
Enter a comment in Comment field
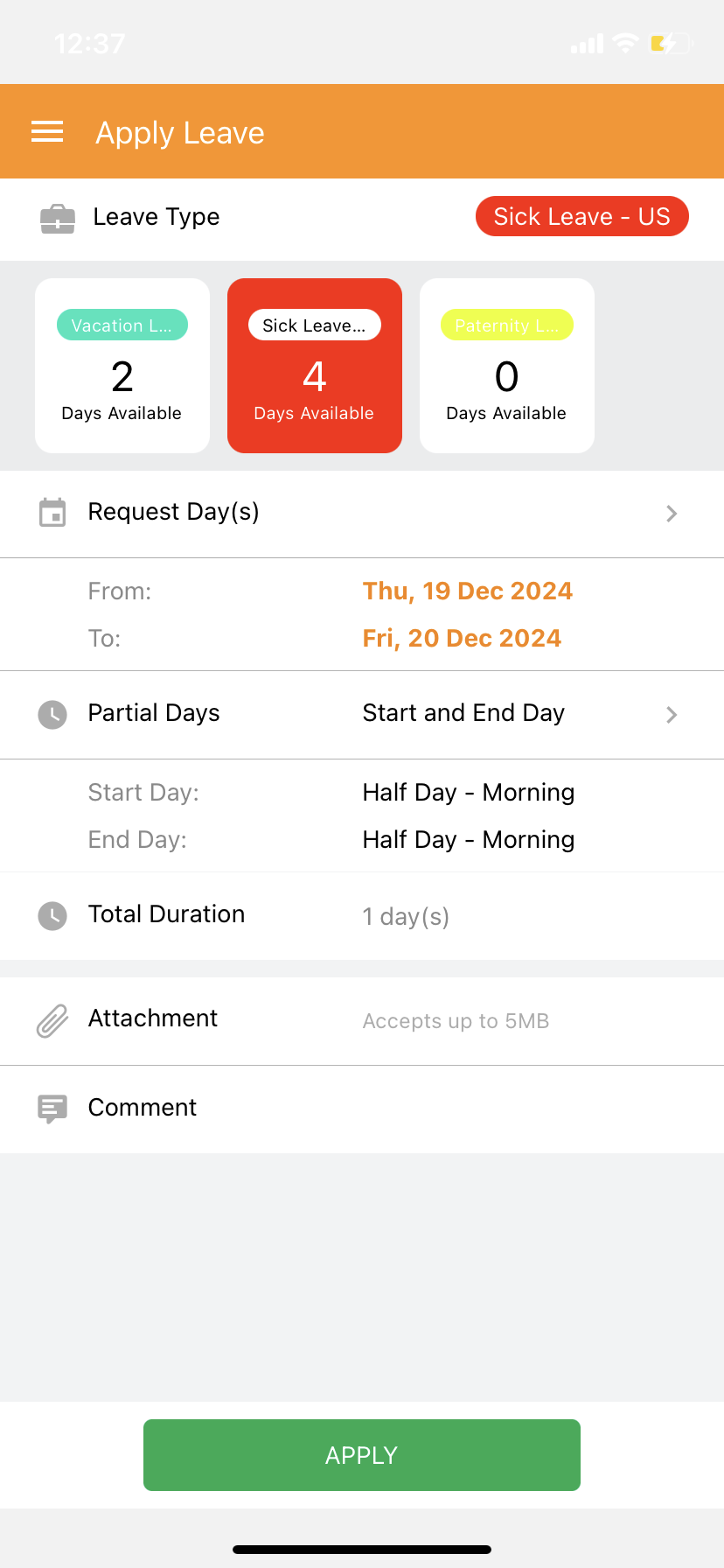362,1108
